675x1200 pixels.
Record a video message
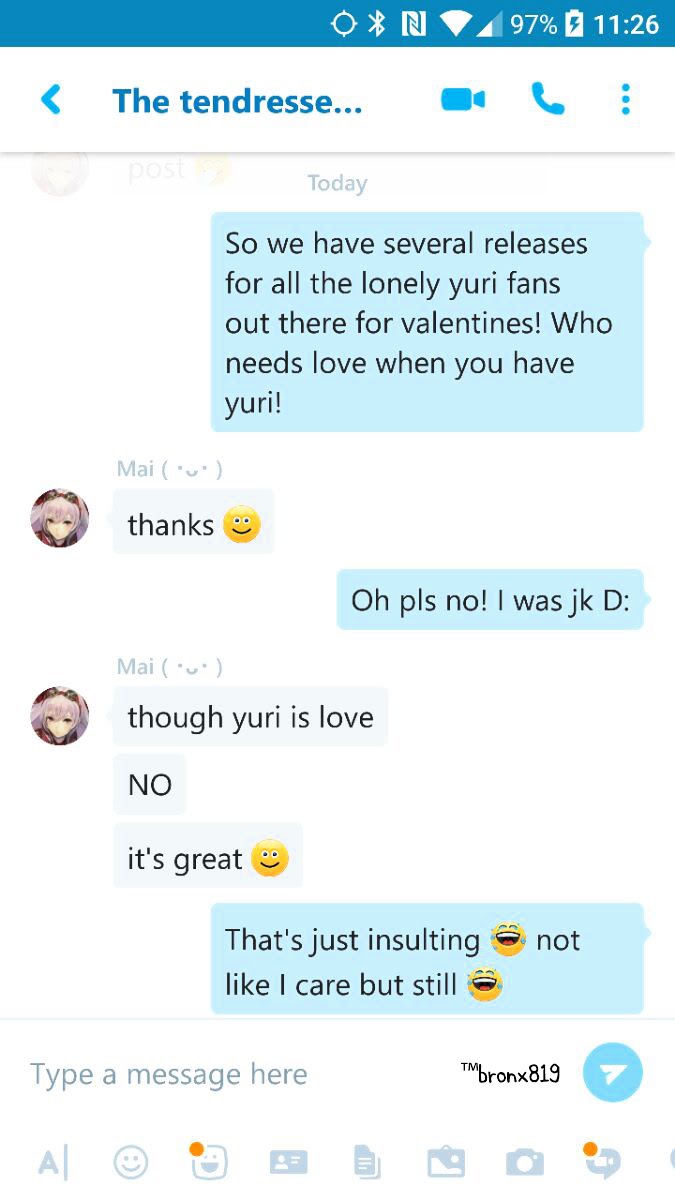pyautogui.click(x=602, y=1161)
